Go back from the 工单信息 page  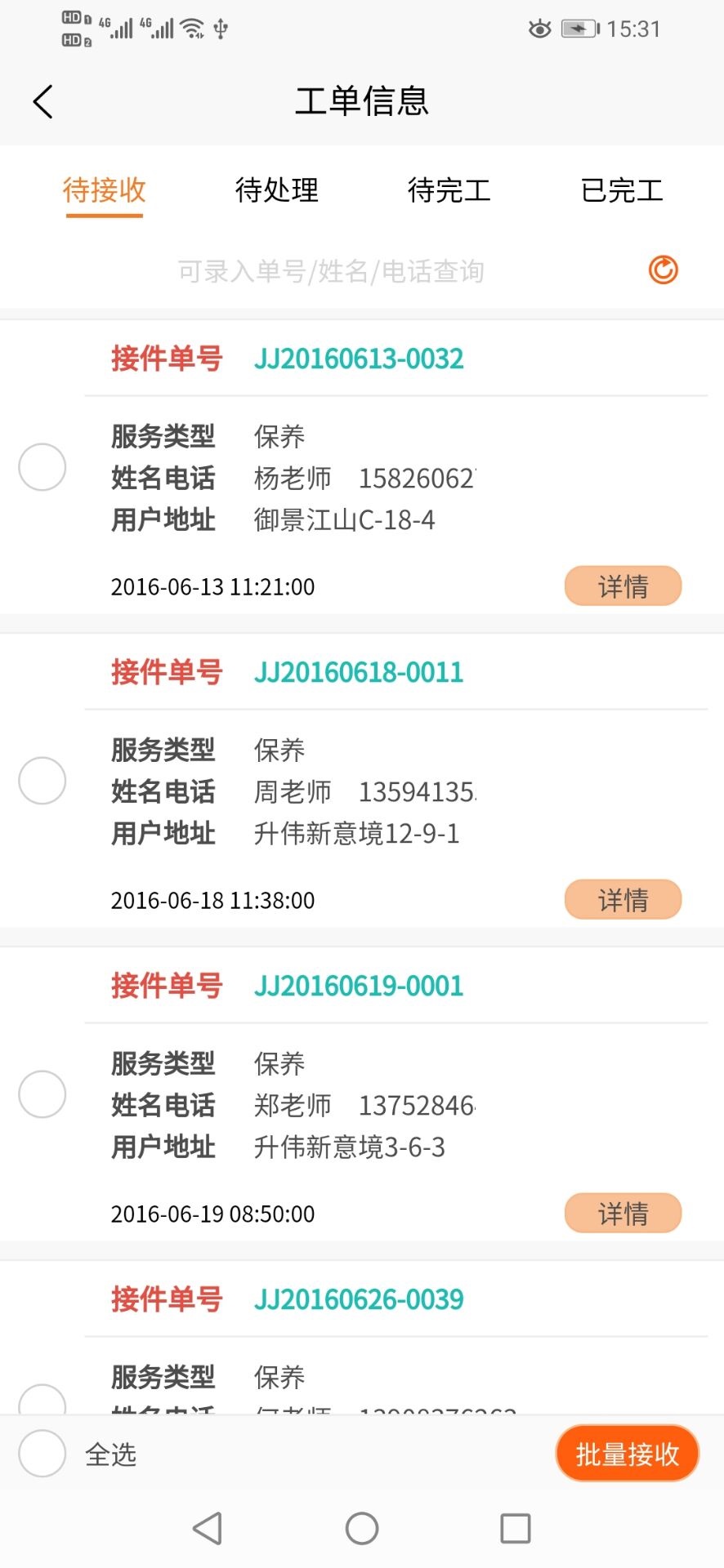point(43,102)
